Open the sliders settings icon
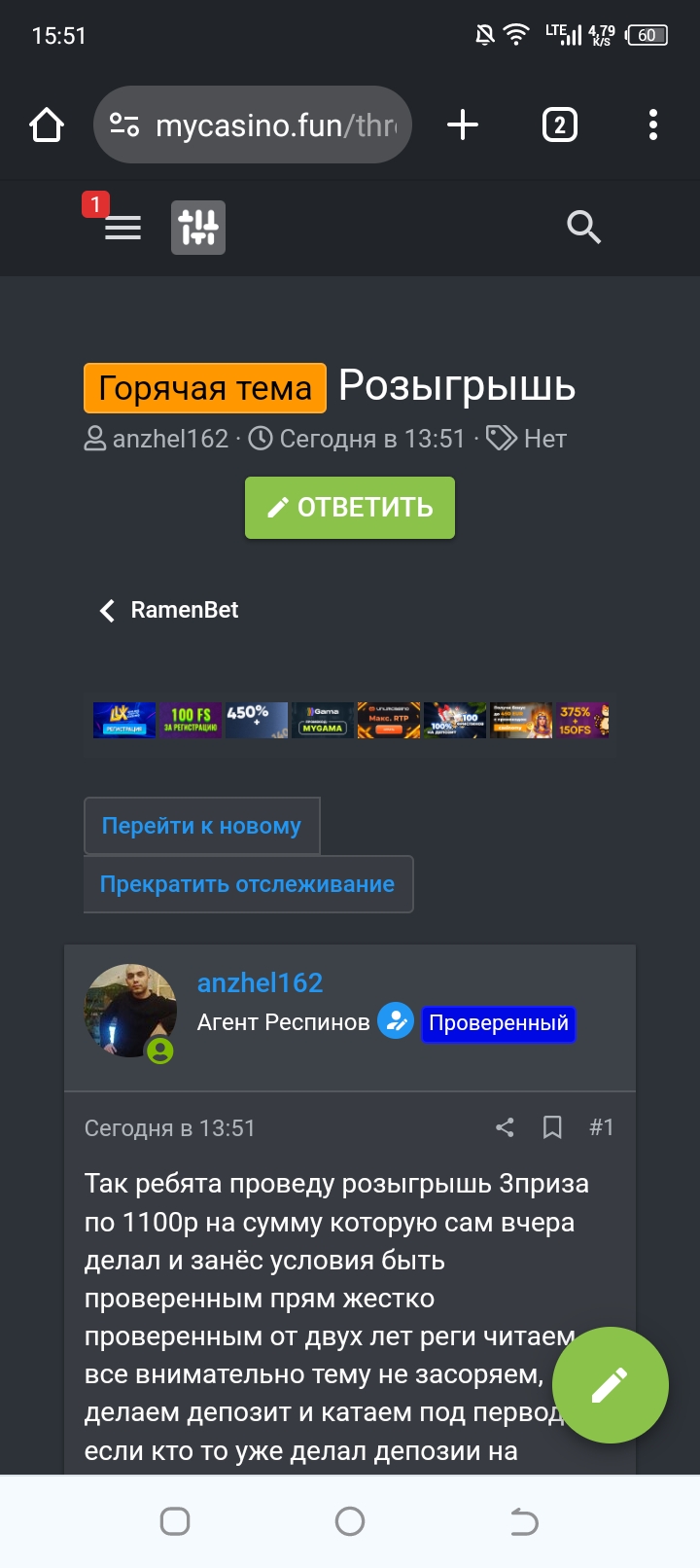The height and width of the screenshot is (1568, 700). [x=198, y=228]
